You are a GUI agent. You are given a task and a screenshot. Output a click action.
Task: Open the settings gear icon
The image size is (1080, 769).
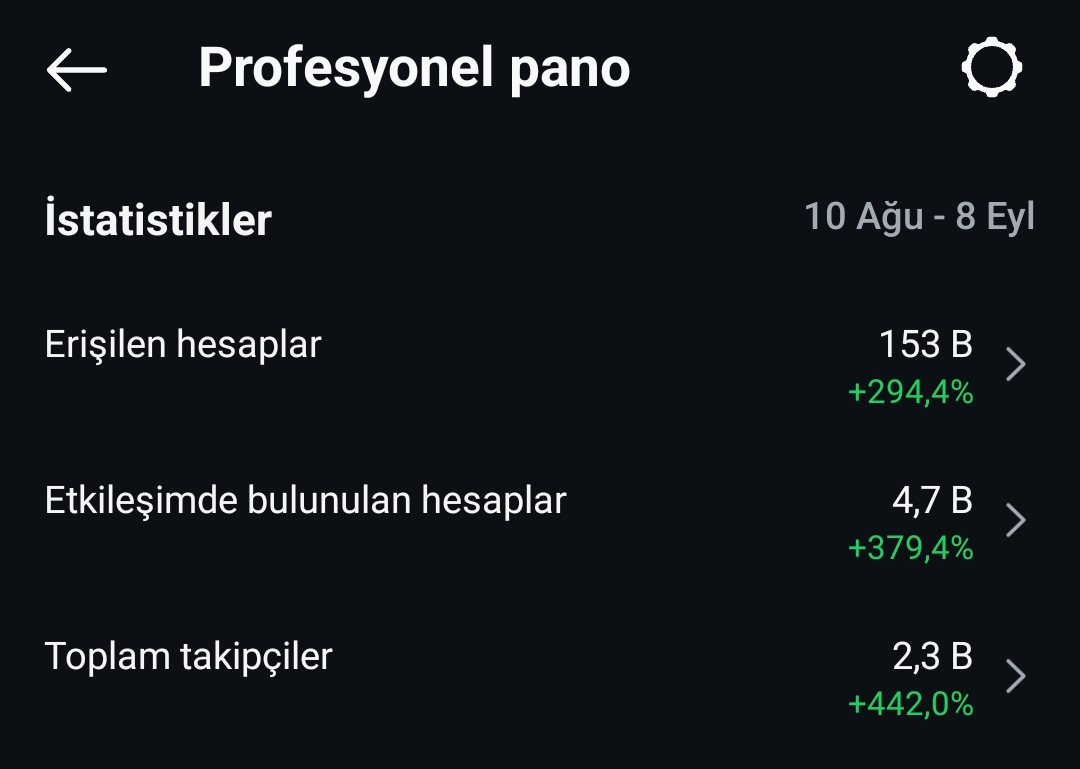coord(991,68)
